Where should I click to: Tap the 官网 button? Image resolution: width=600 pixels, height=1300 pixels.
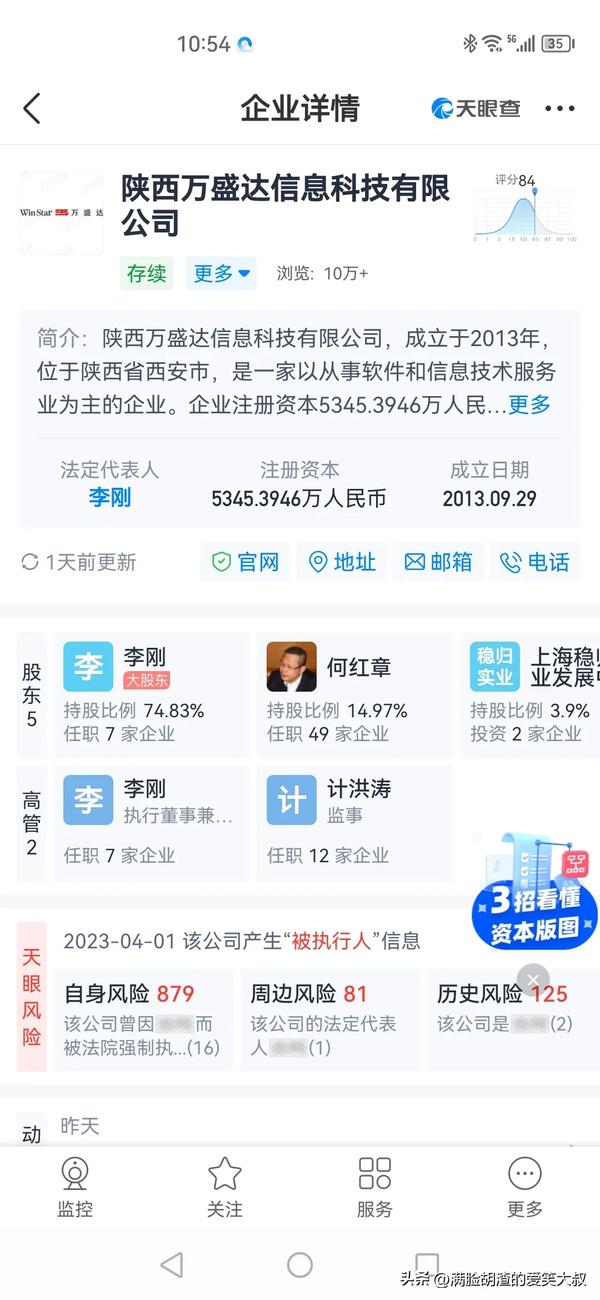click(246, 562)
